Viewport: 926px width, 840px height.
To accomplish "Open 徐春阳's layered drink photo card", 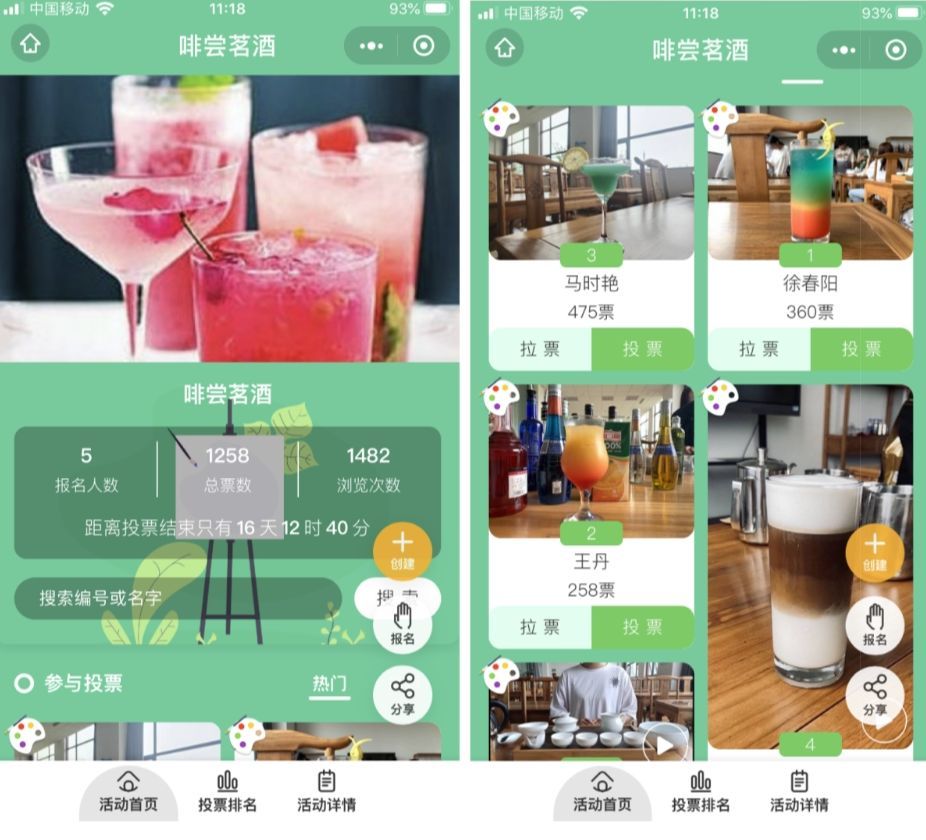I will tap(810, 183).
